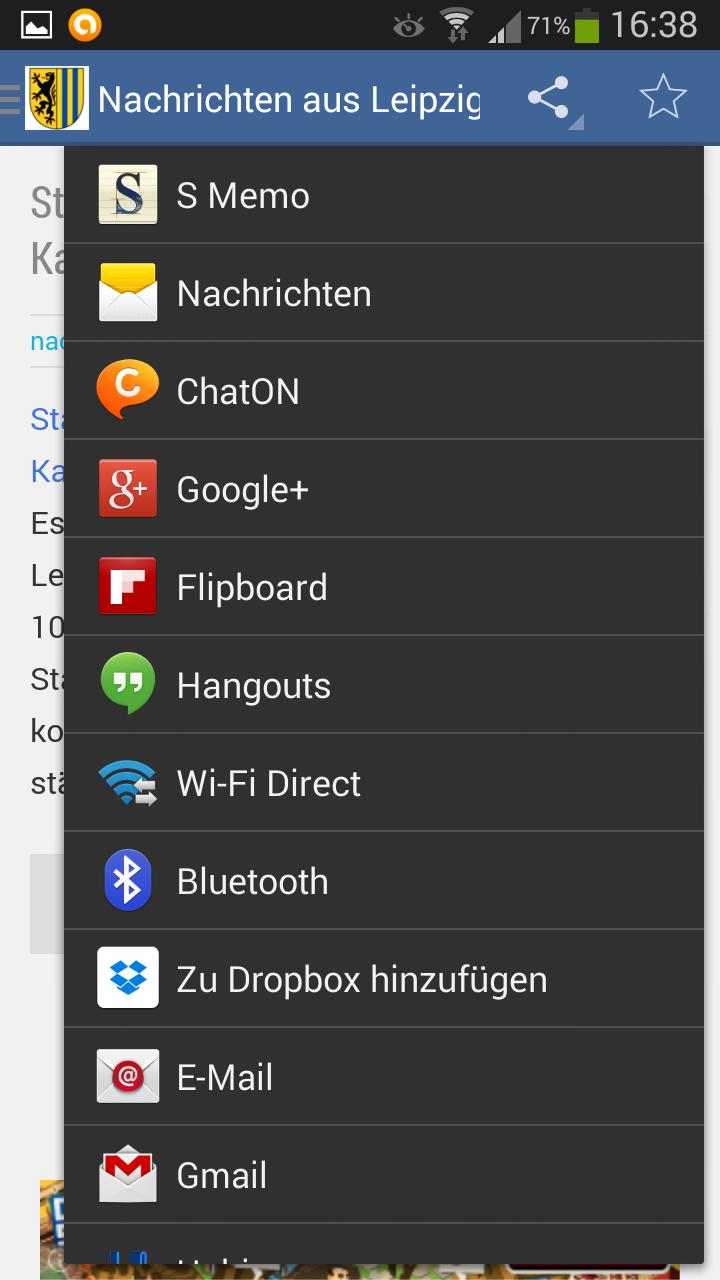The height and width of the screenshot is (1280, 720).
Task: Tap the Wi-Fi Direct icon
Action: (x=127, y=782)
